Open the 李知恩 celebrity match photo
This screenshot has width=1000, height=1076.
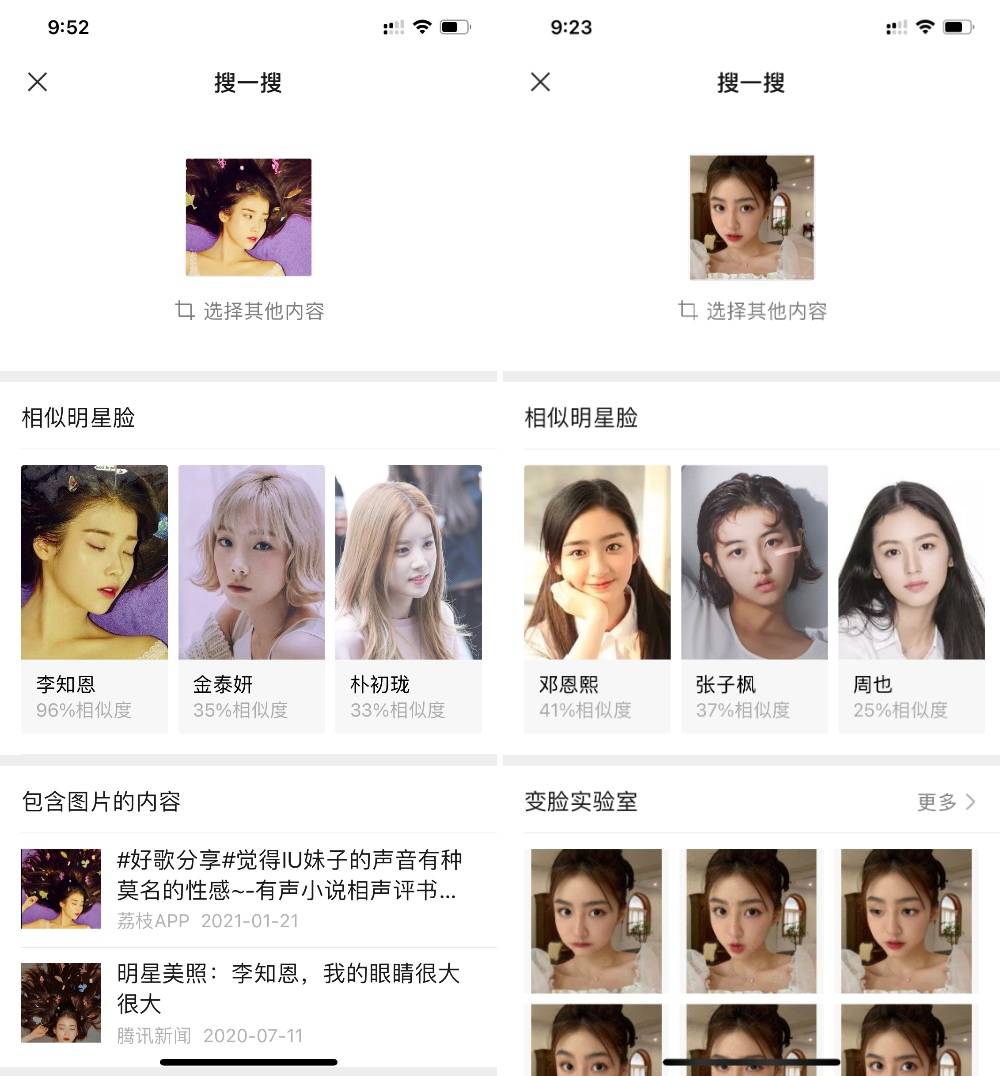(x=93, y=561)
